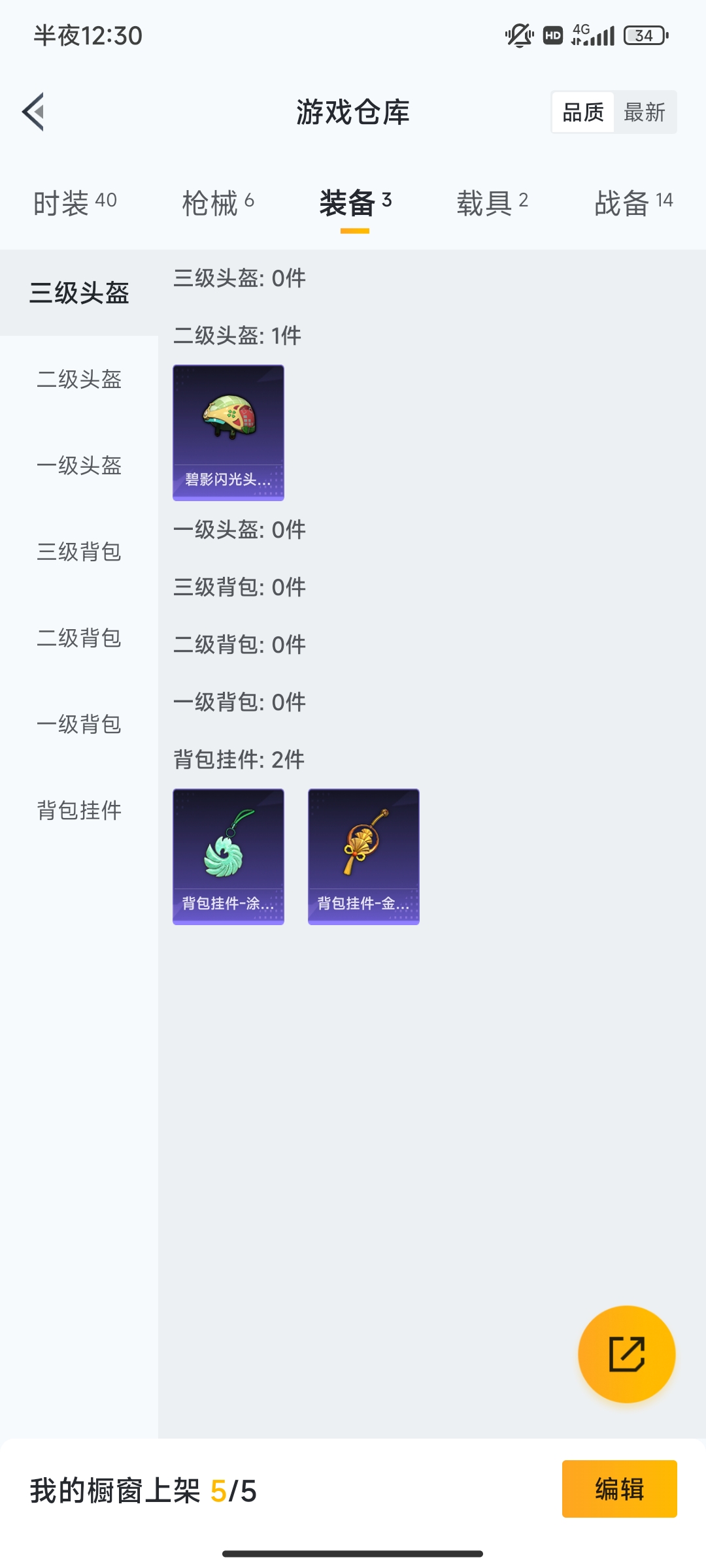This screenshot has width=706, height=1568.
Task: Select 三级头盔 in the side list
Action: 79,293
